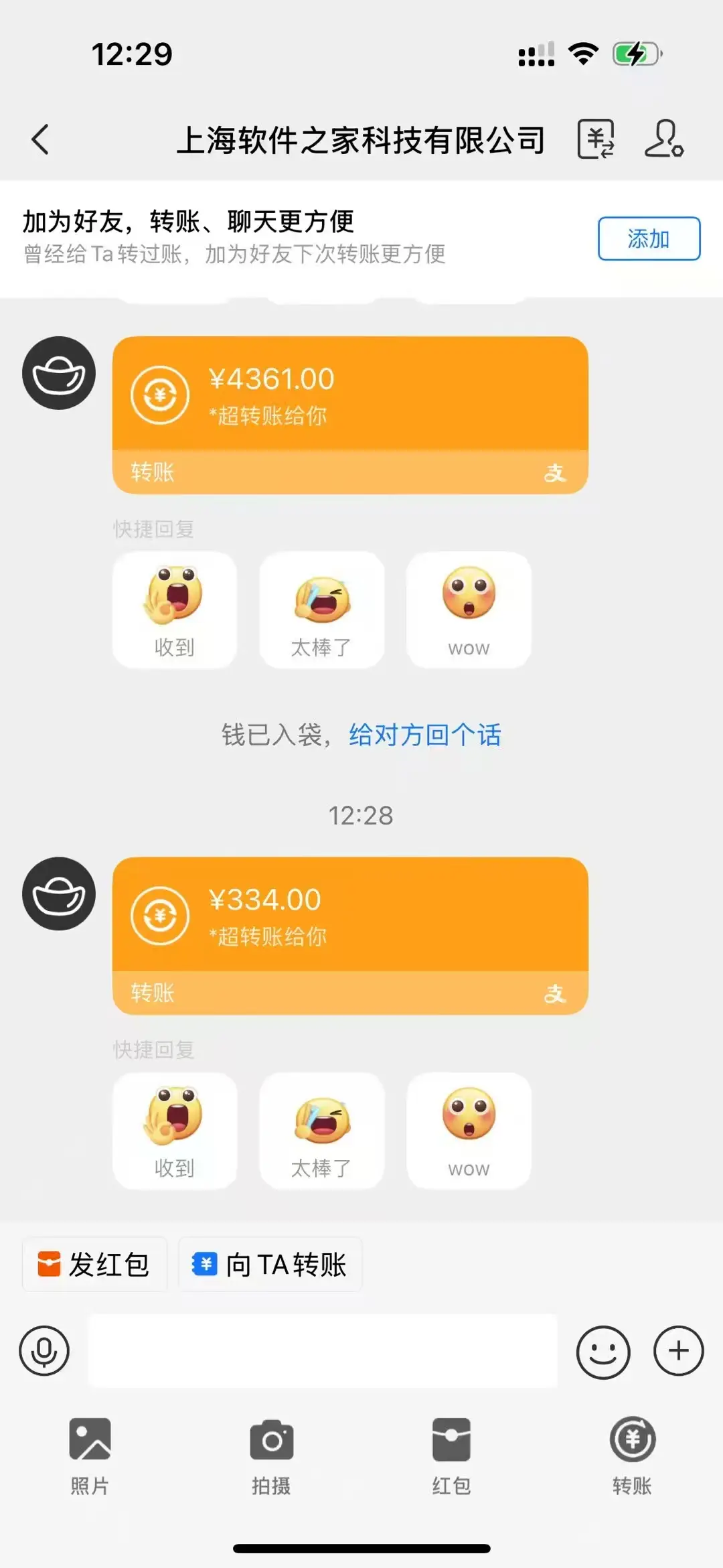The height and width of the screenshot is (1568, 723).
Task: Tap 添加 to add as friend
Action: (x=647, y=239)
